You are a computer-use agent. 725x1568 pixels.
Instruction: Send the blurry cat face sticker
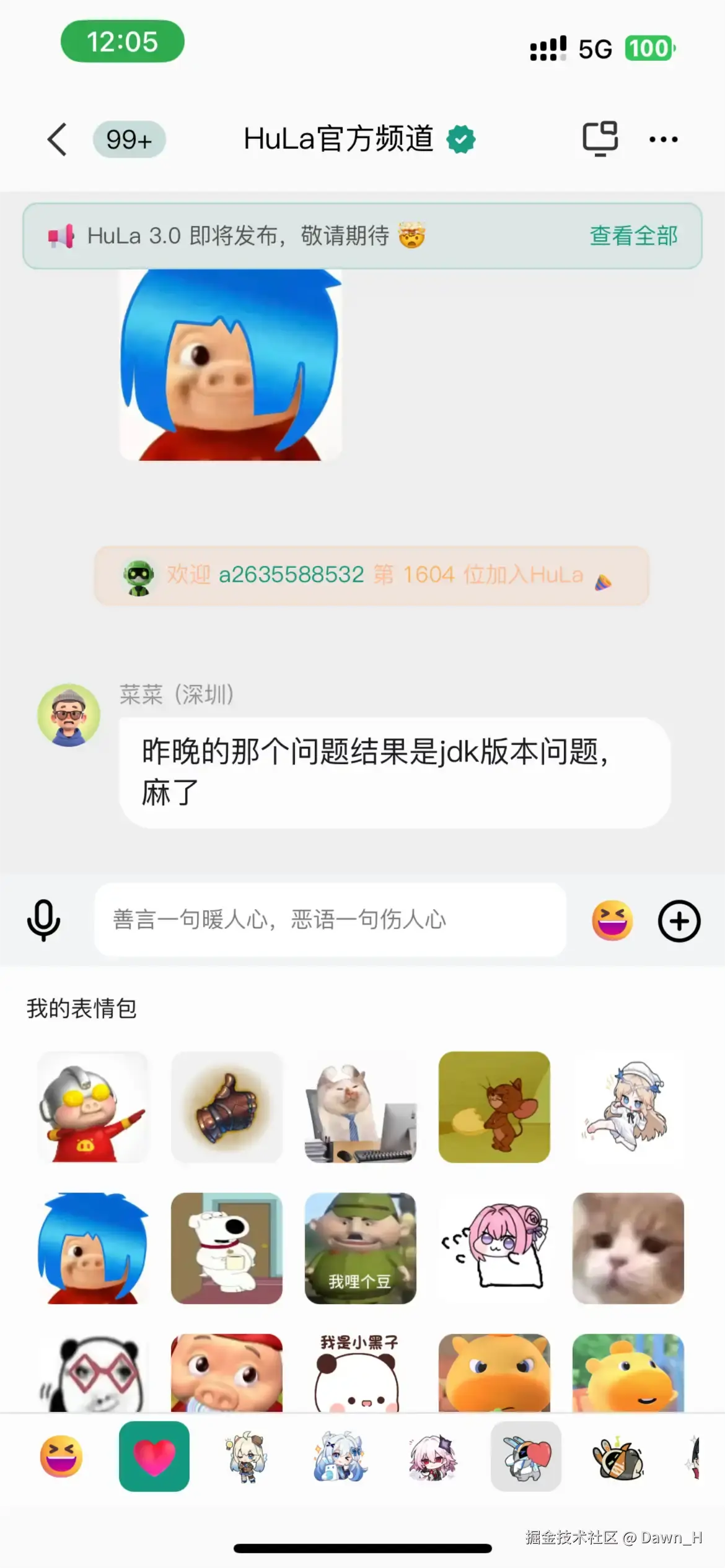coord(628,1248)
